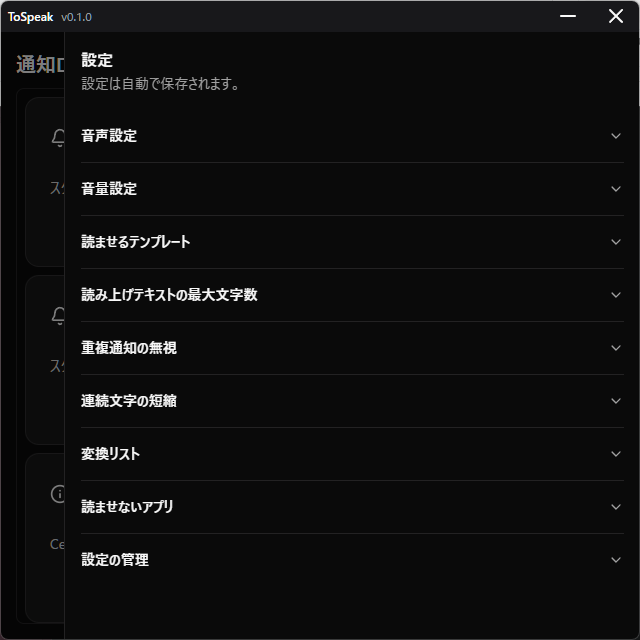
Task: Expand the 重複通知の無視 section
Action: tap(351, 348)
